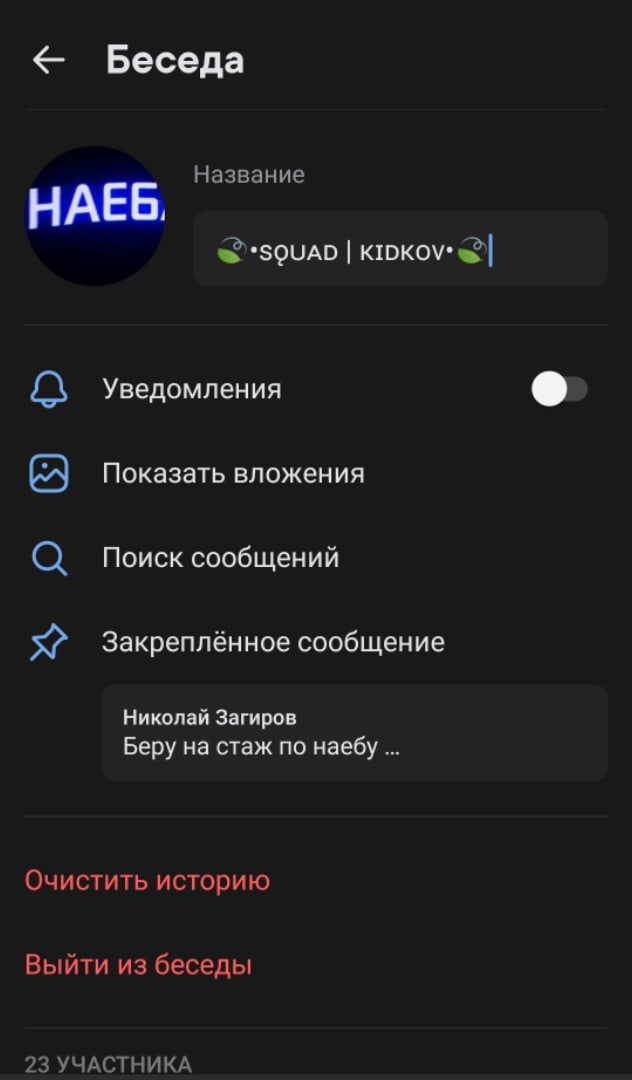Open Закреплённое сообщение row
This screenshot has height=1080, width=632.
click(273, 641)
